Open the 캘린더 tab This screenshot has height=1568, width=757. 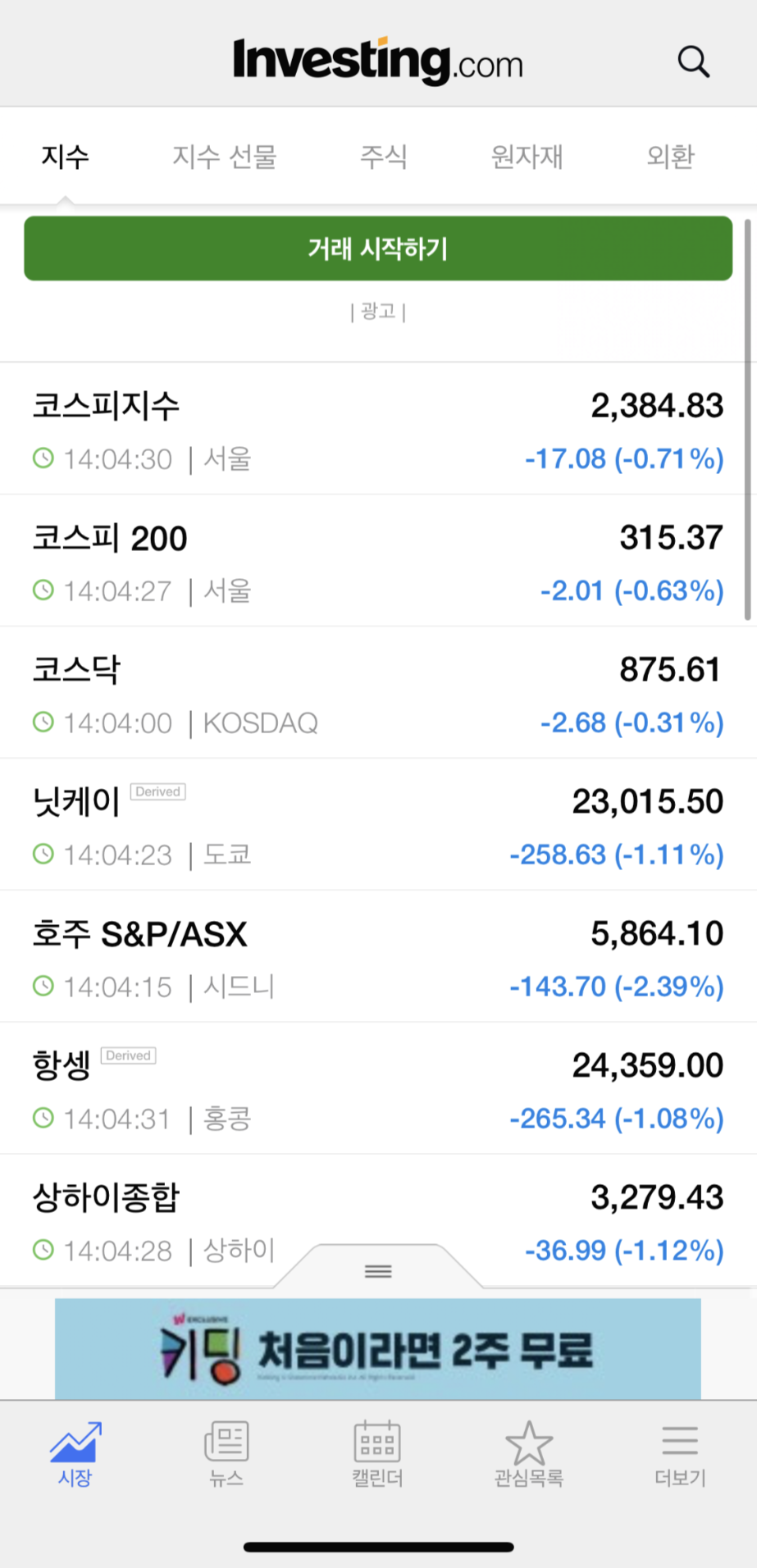tap(377, 1455)
